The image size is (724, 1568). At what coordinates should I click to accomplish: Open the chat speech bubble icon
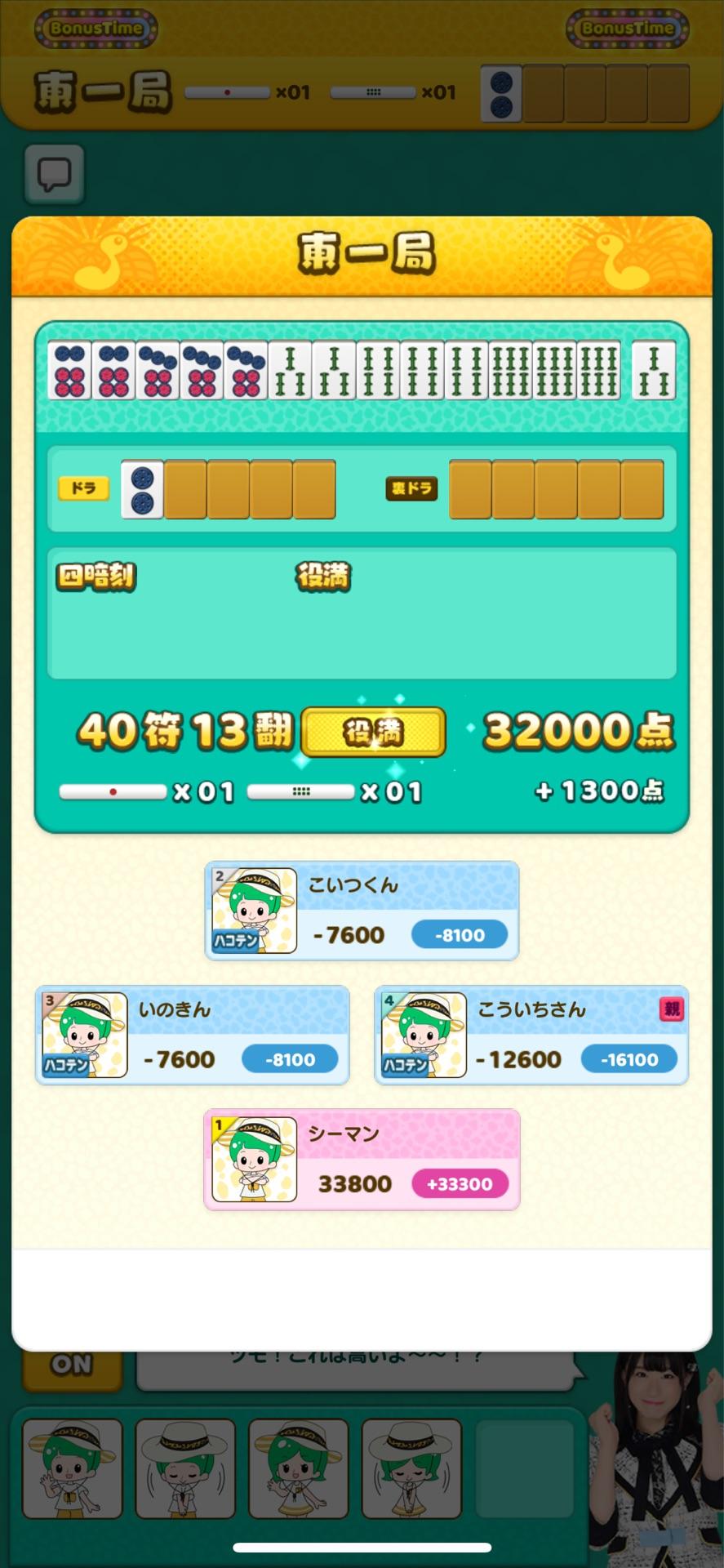[x=55, y=174]
